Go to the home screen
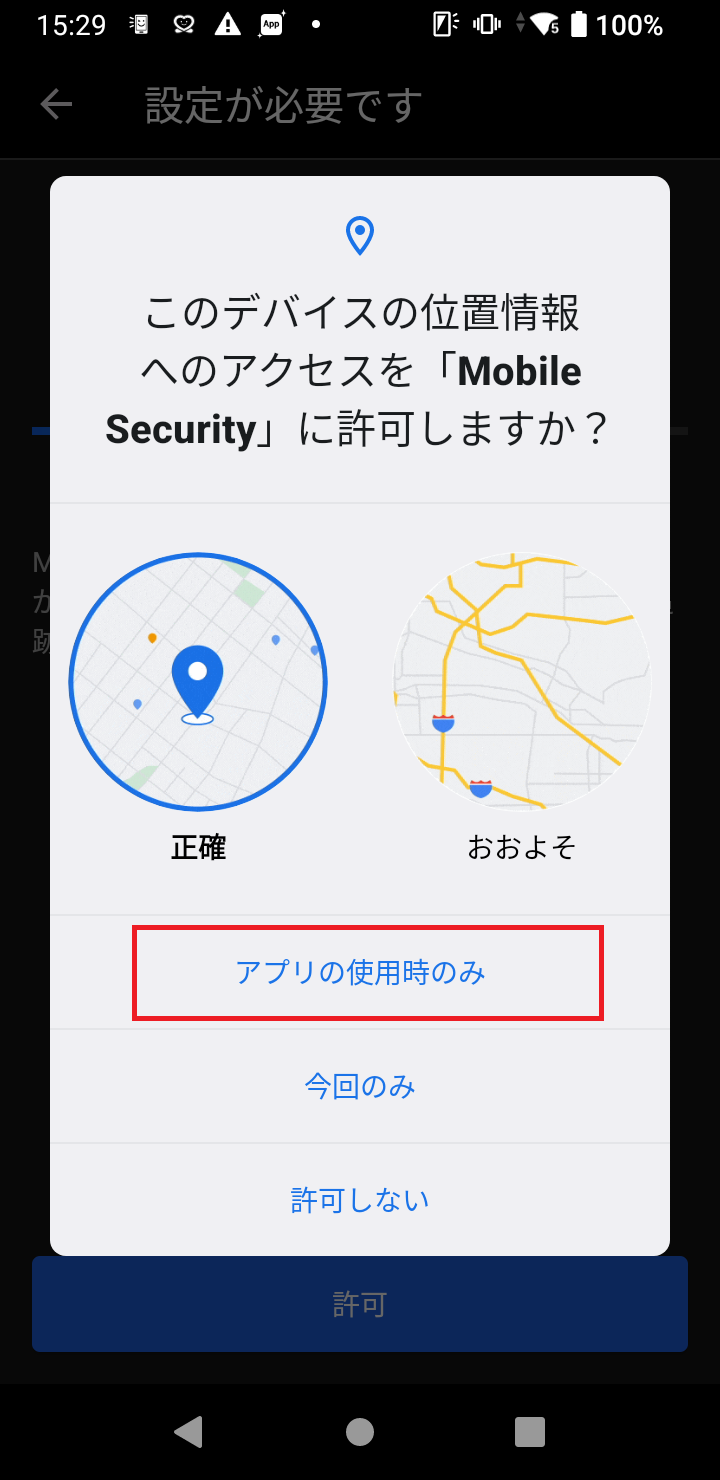The height and width of the screenshot is (1480, 720). pos(360,1432)
